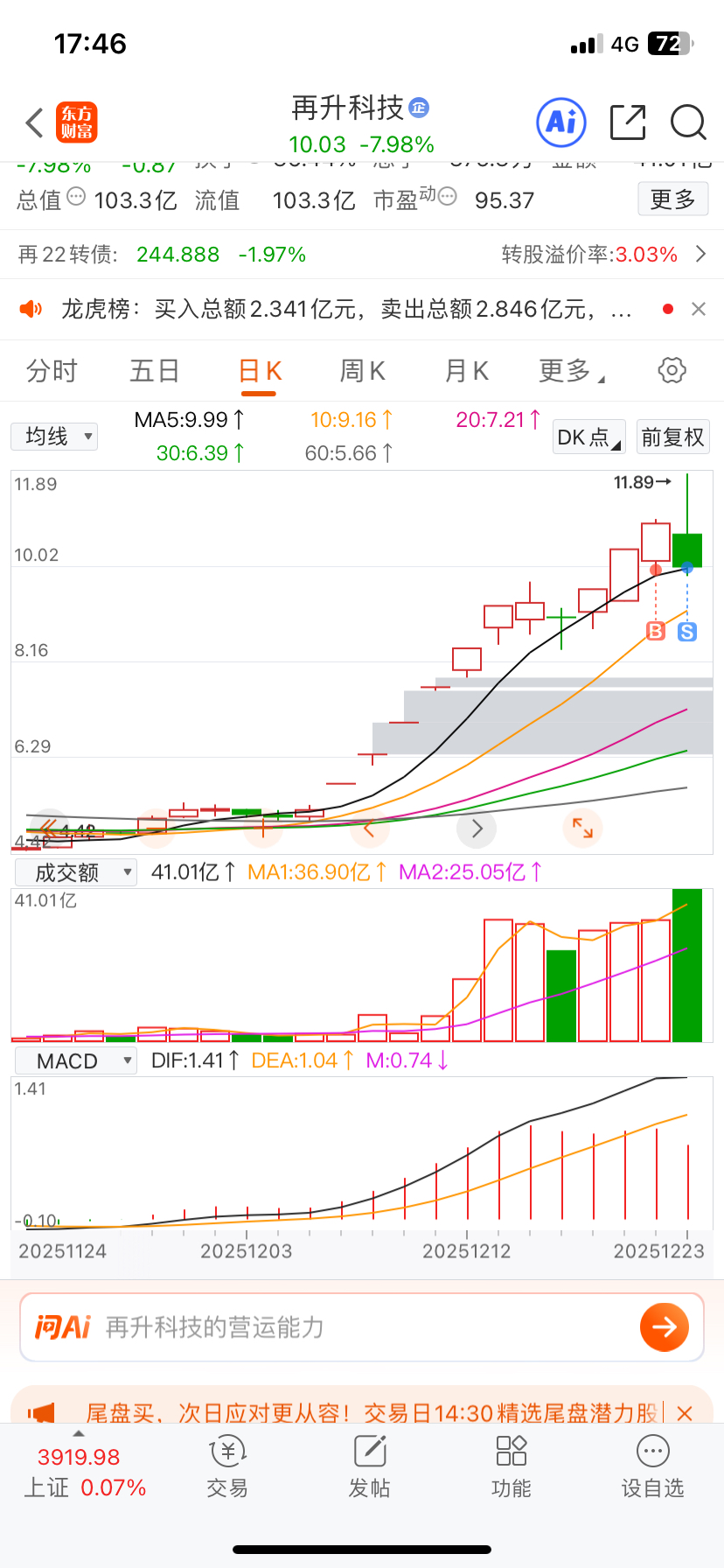Switch to 分时 chart tab

(x=52, y=371)
